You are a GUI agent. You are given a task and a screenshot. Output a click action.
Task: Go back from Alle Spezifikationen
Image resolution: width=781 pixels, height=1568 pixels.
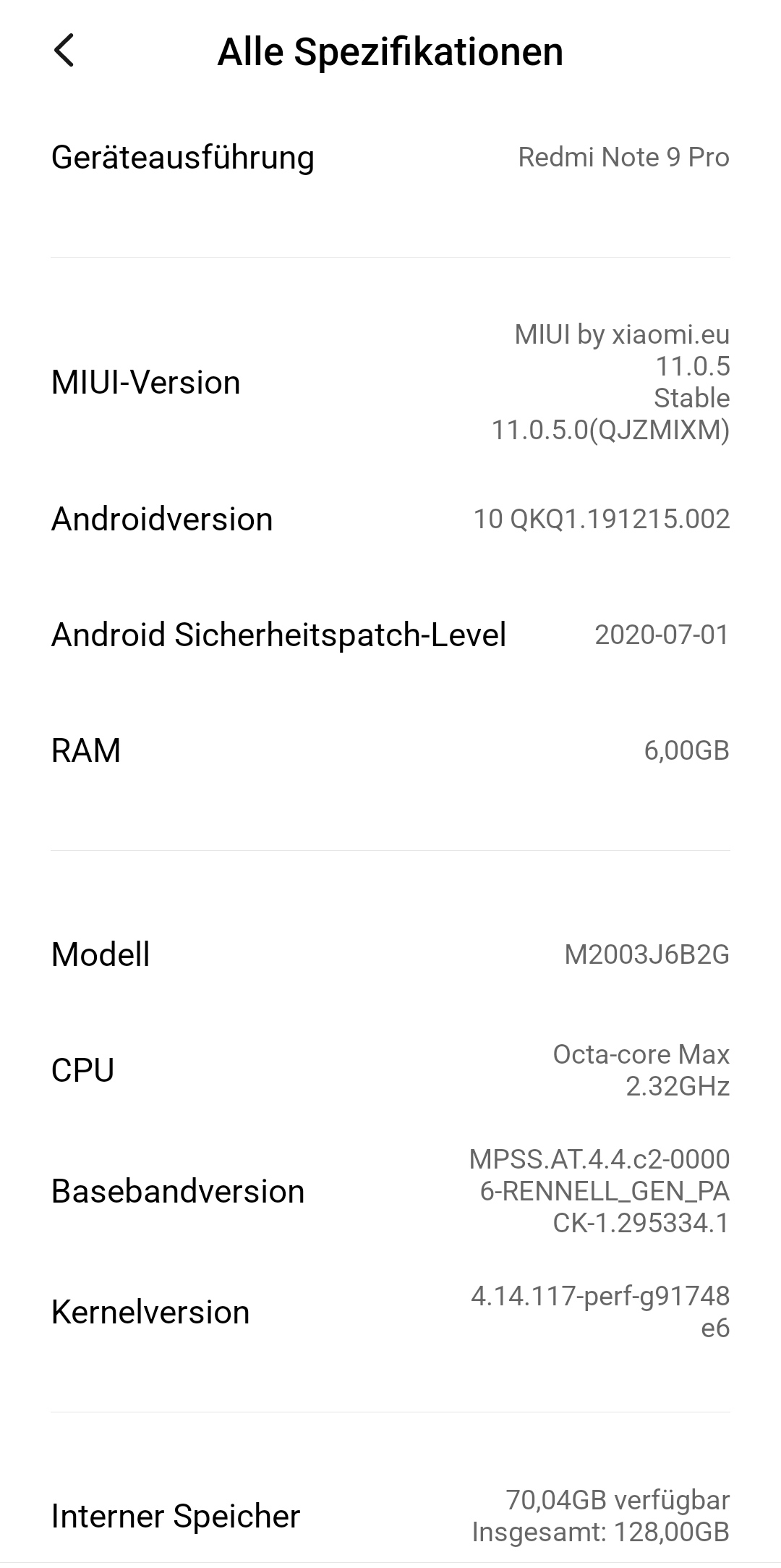64,51
